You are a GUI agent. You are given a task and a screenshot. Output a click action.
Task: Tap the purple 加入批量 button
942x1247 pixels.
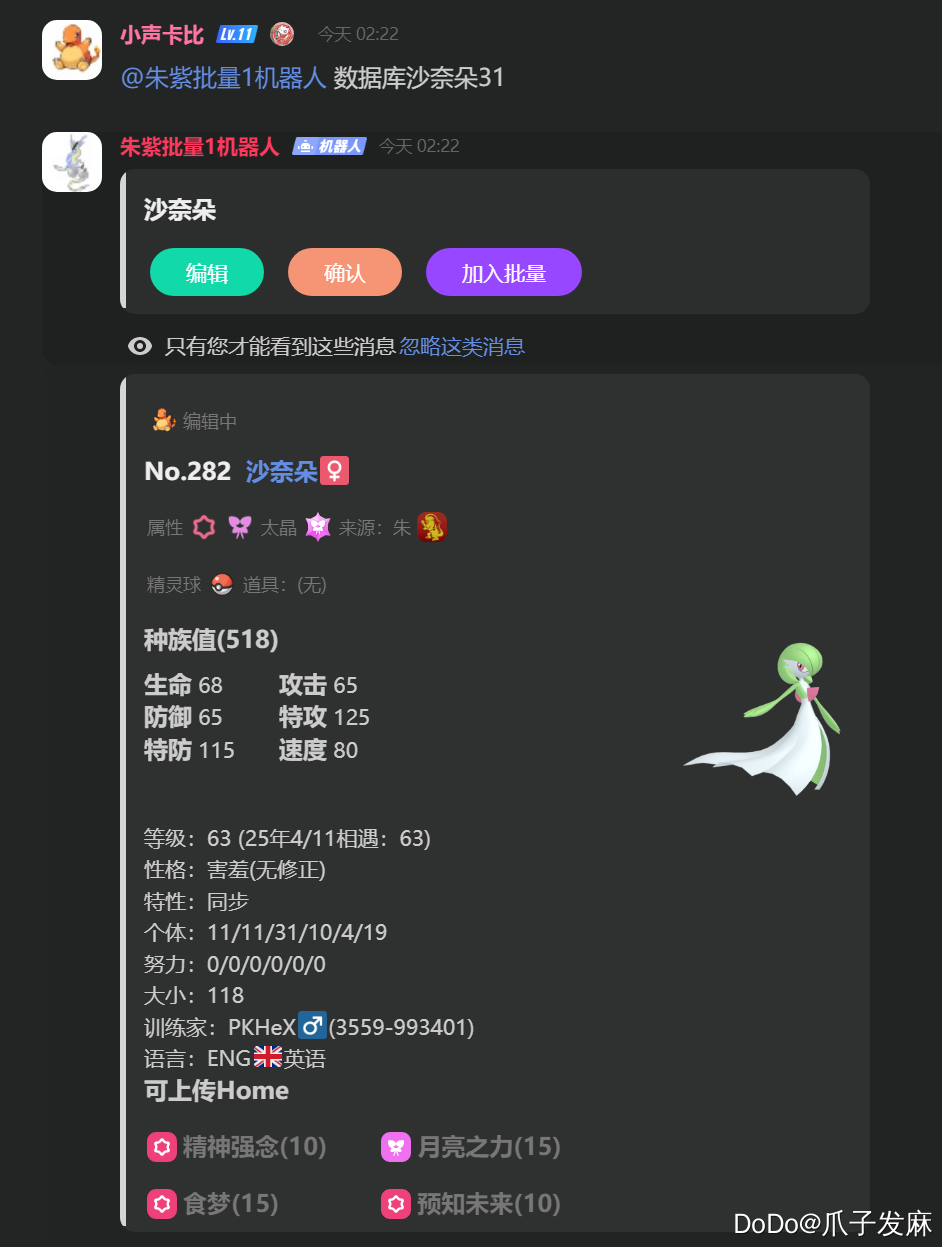(503, 272)
